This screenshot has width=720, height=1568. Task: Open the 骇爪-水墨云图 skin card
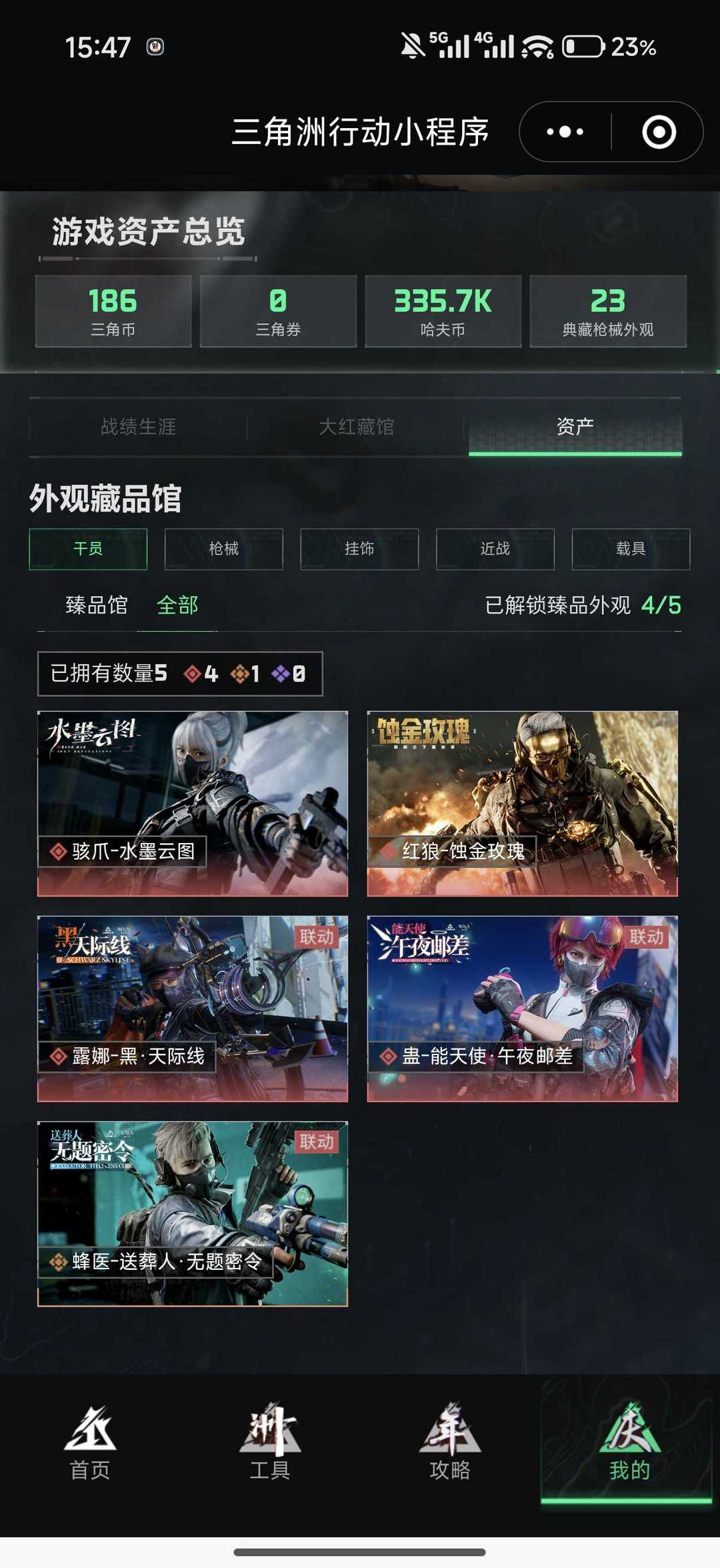coord(193,803)
